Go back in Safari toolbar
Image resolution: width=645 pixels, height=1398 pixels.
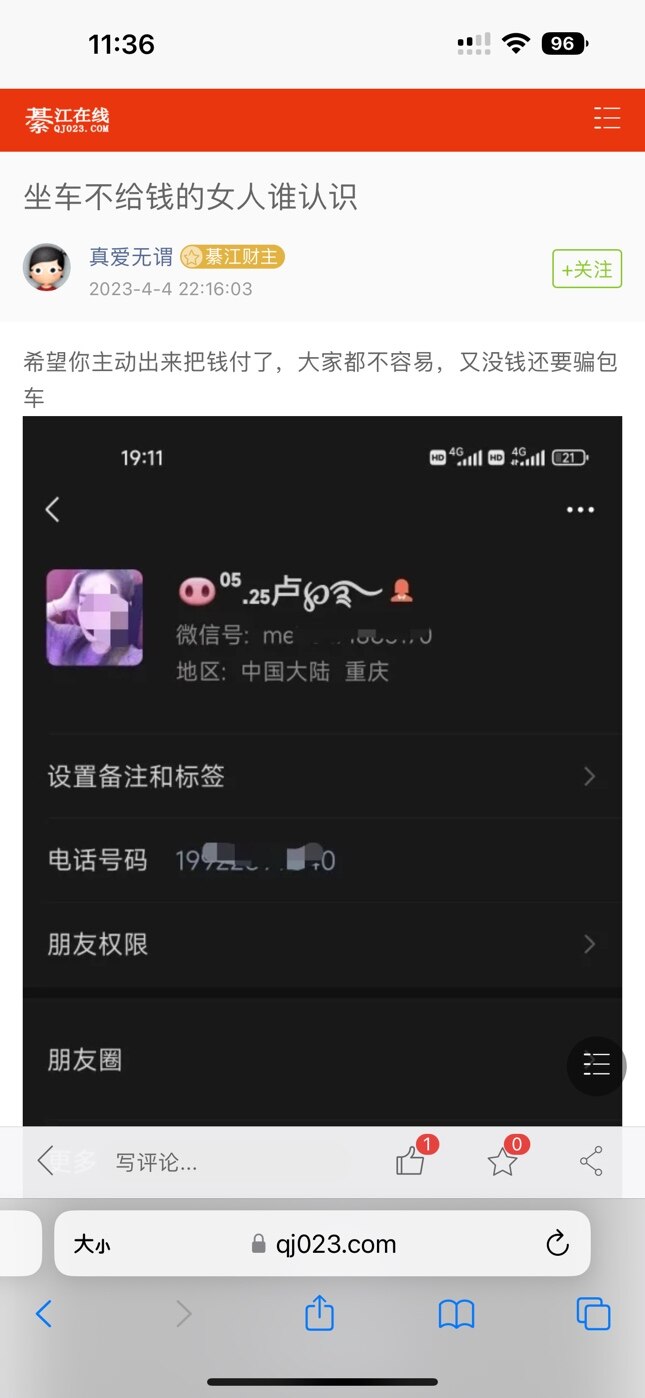point(44,1313)
